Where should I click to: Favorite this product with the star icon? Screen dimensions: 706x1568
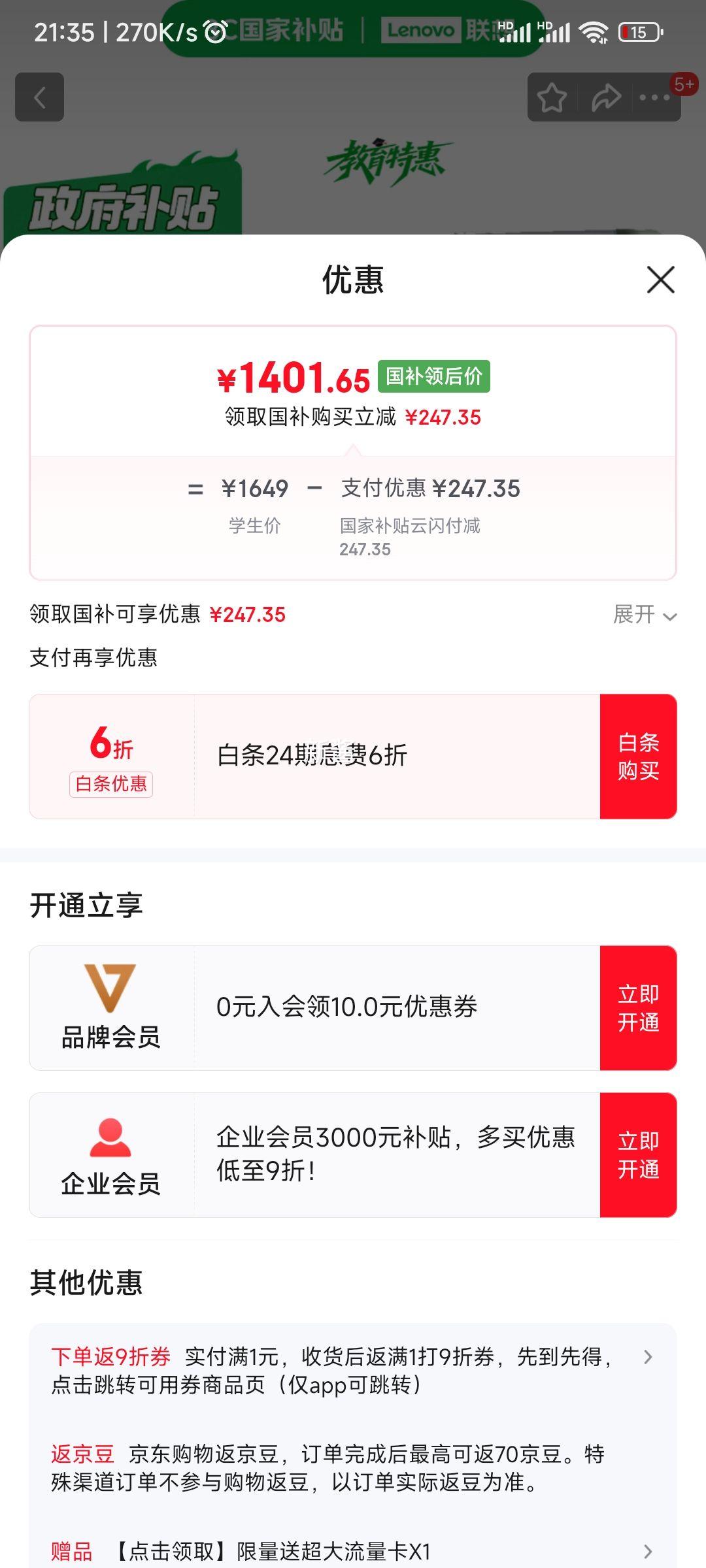click(552, 98)
